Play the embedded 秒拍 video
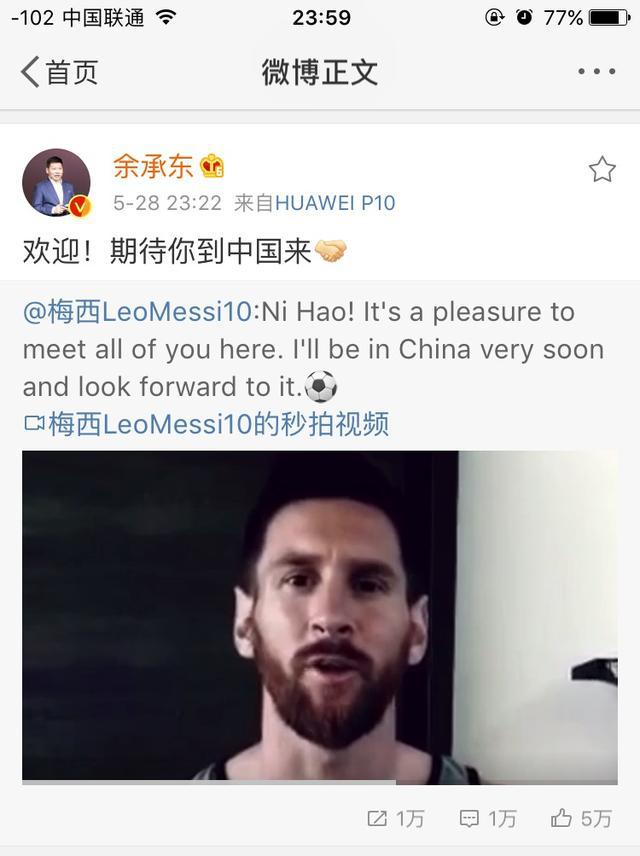 point(320,616)
